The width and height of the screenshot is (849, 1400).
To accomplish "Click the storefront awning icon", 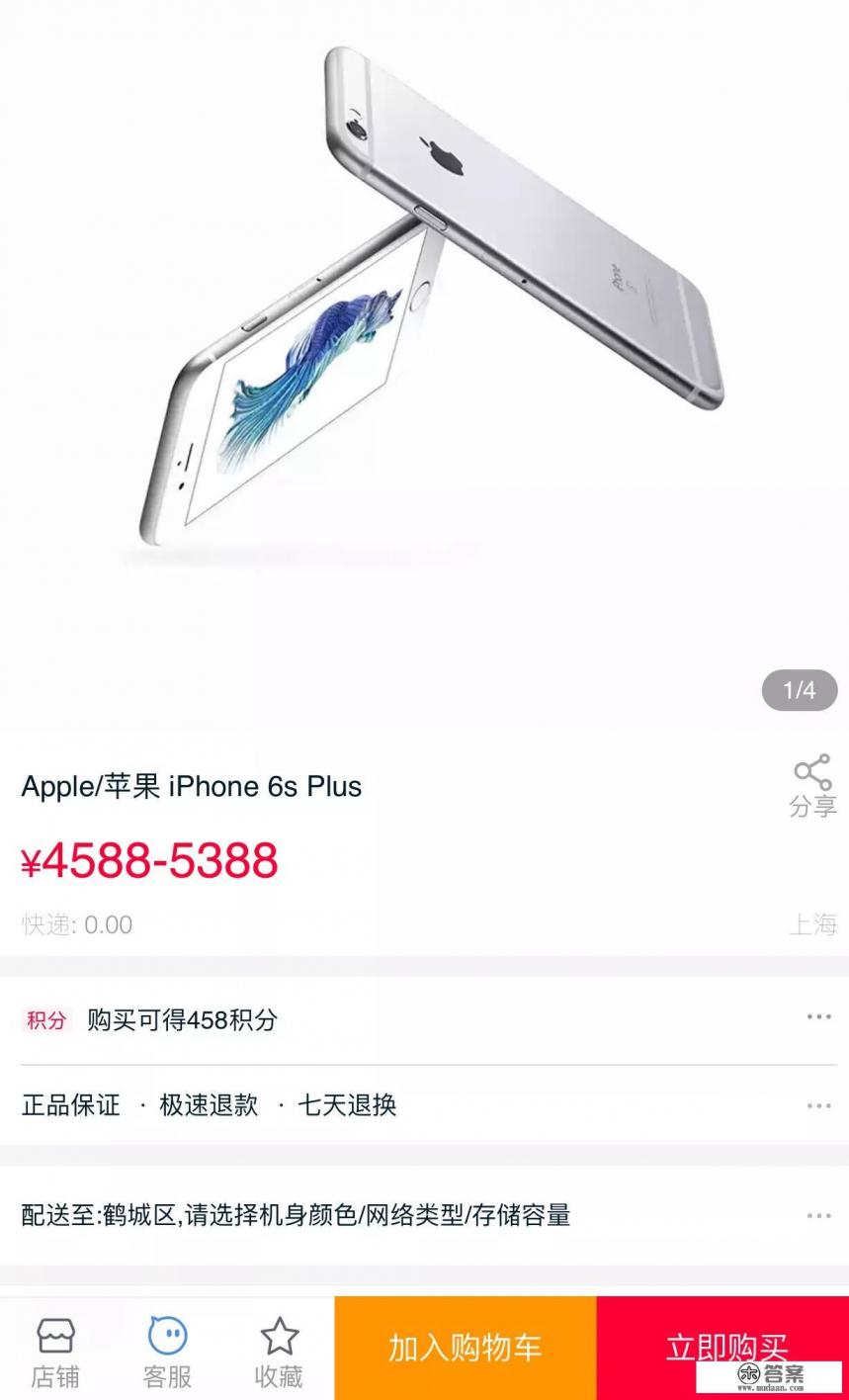I will coord(56,1335).
